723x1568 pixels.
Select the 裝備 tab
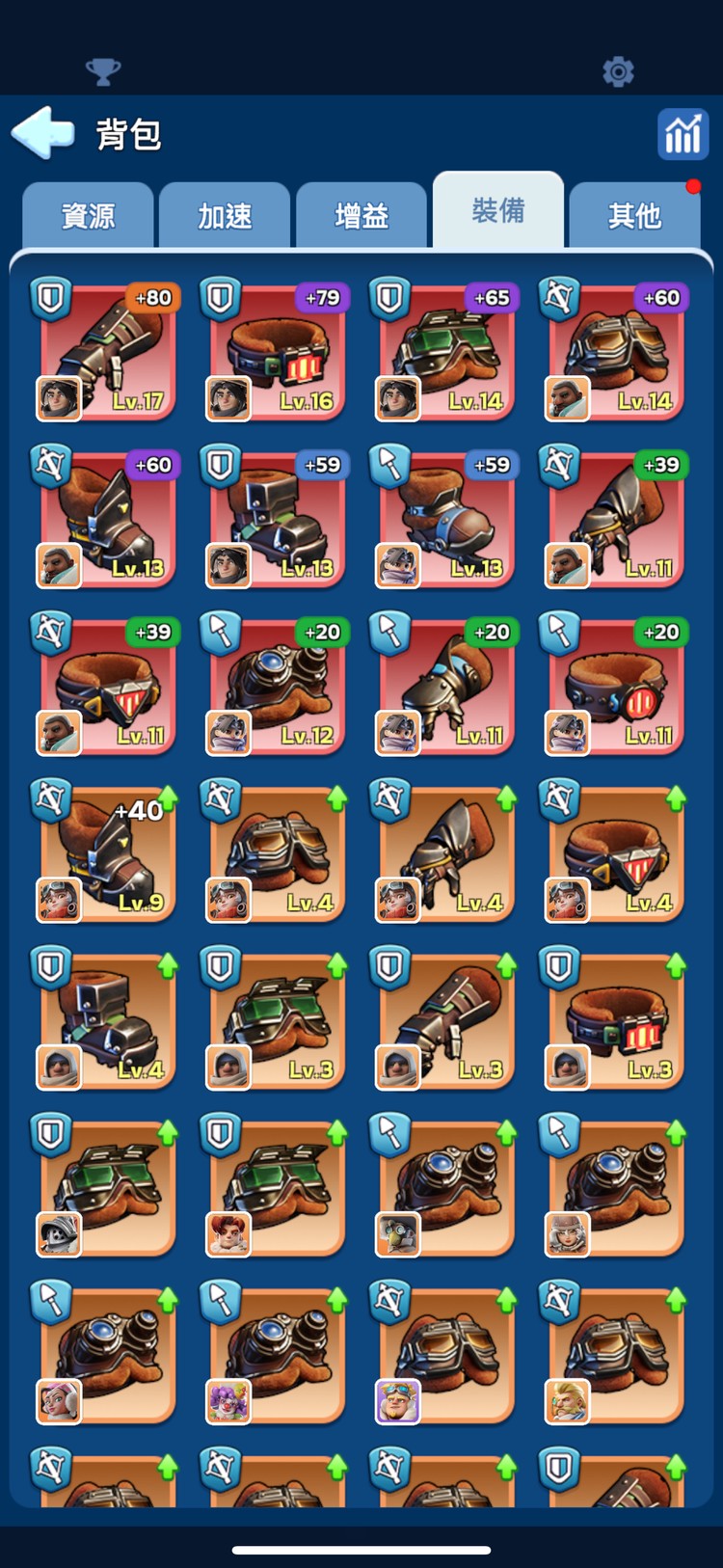[498, 210]
